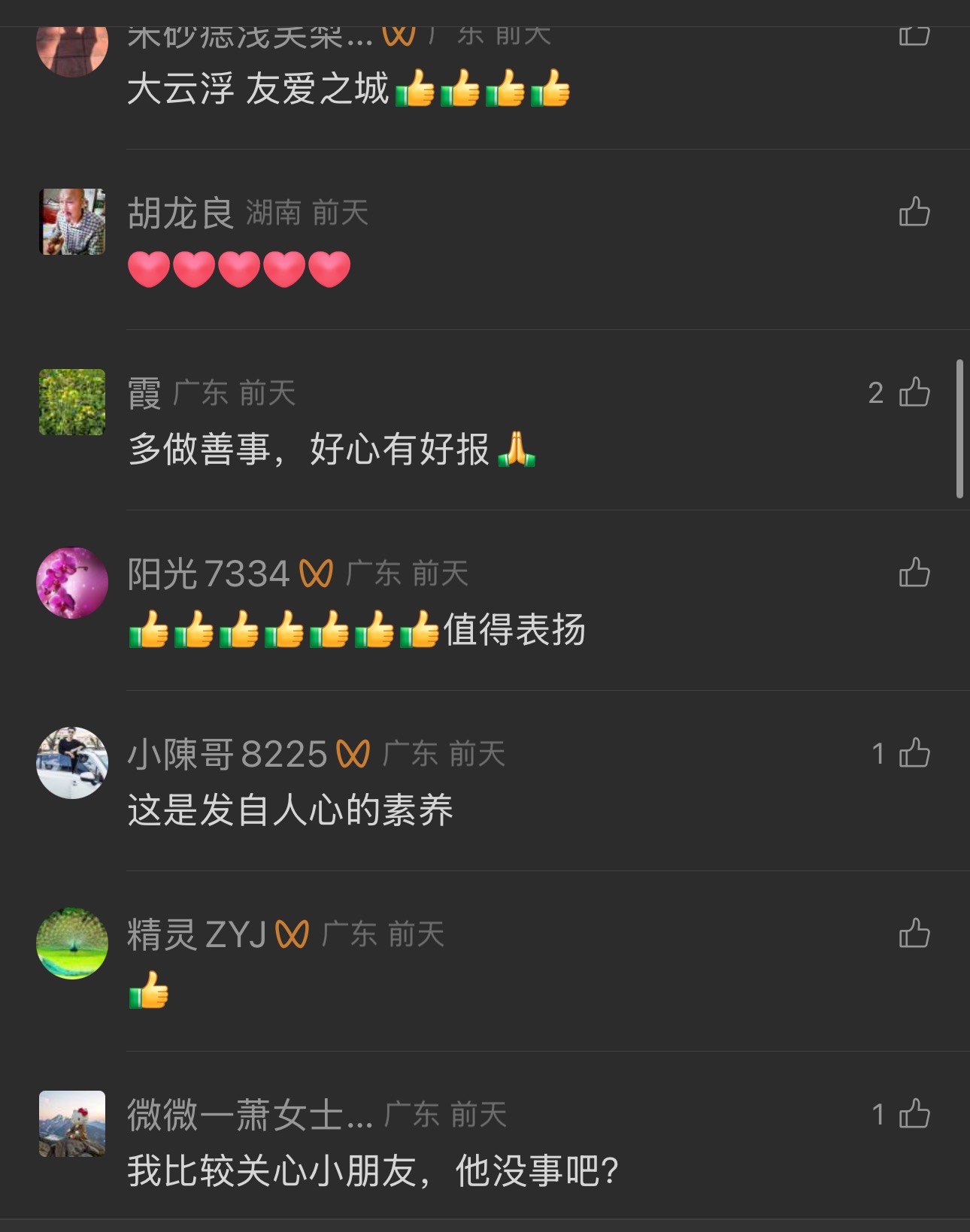This screenshot has height=1232, width=970.
Task: Reply to comment 这是发自人心的素养
Action: point(290,810)
